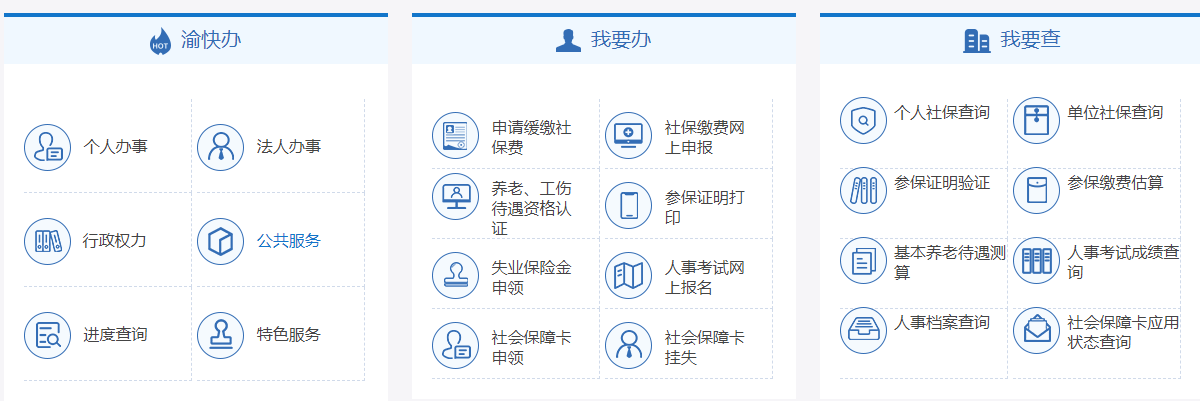Open 法人办事 services
The height and width of the screenshot is (401, 1200).
tap(289, 147)
